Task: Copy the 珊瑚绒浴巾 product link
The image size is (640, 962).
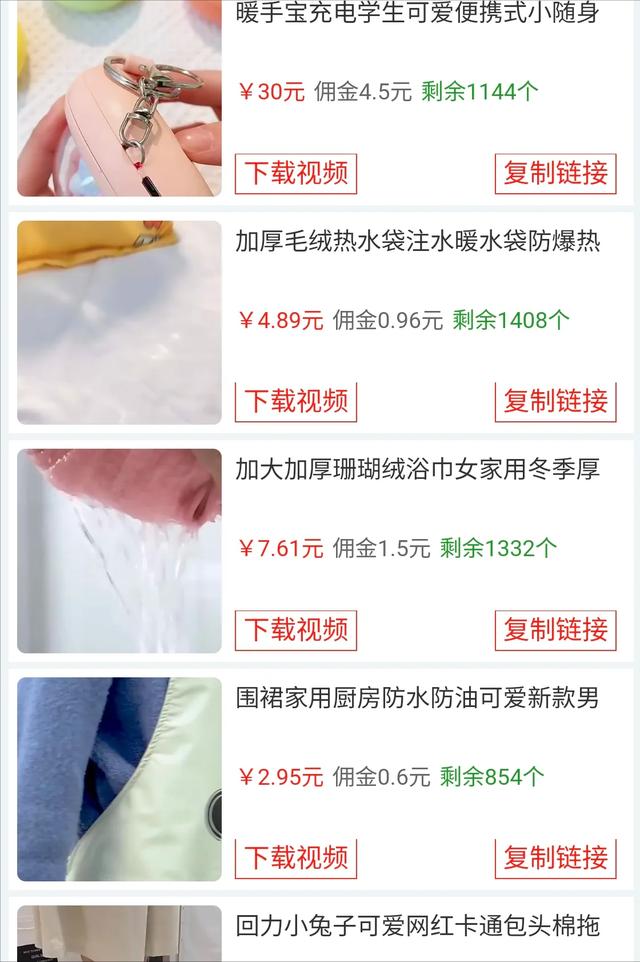Action: point(555,630)
